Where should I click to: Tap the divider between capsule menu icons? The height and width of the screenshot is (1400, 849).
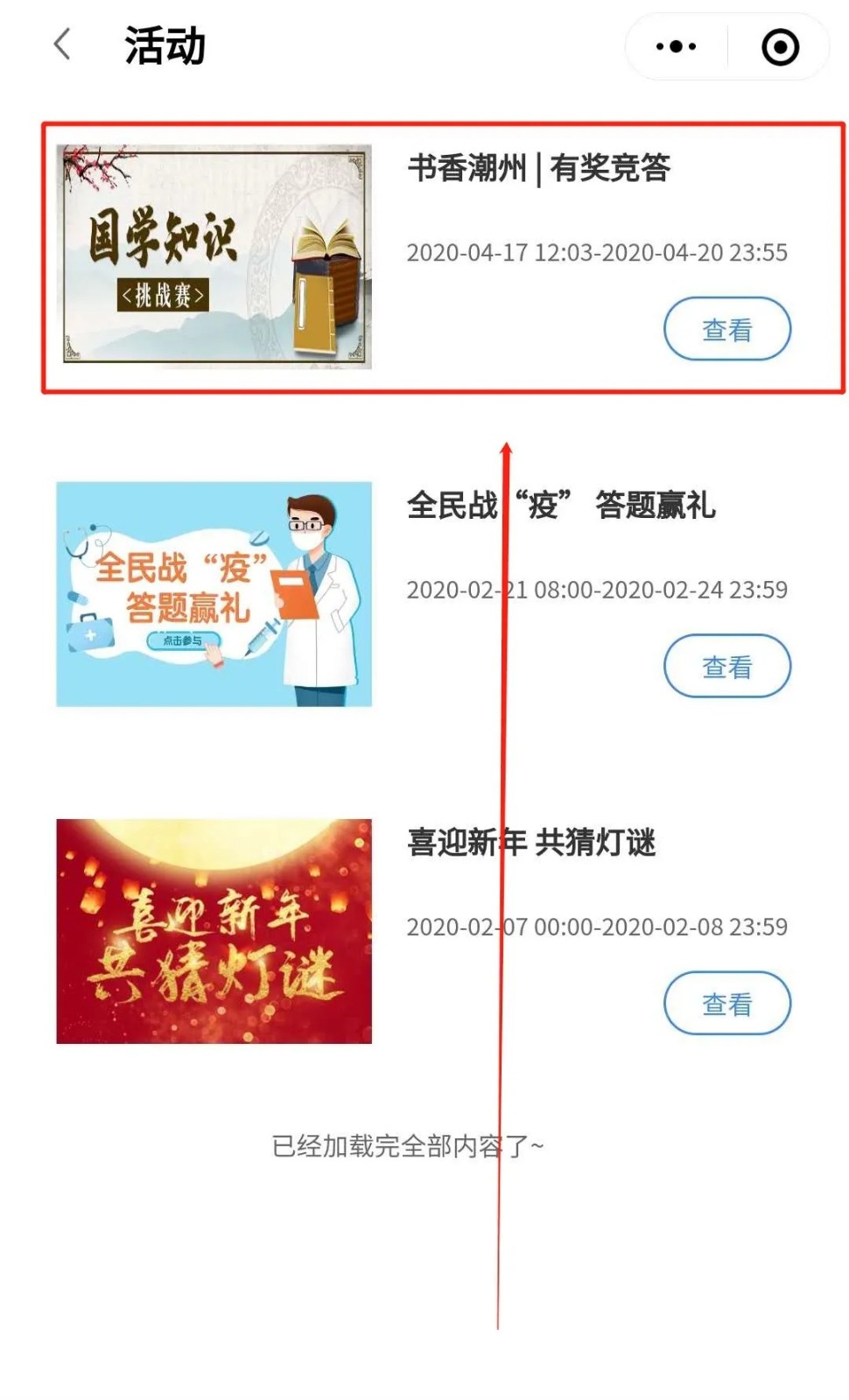point(726,45)
